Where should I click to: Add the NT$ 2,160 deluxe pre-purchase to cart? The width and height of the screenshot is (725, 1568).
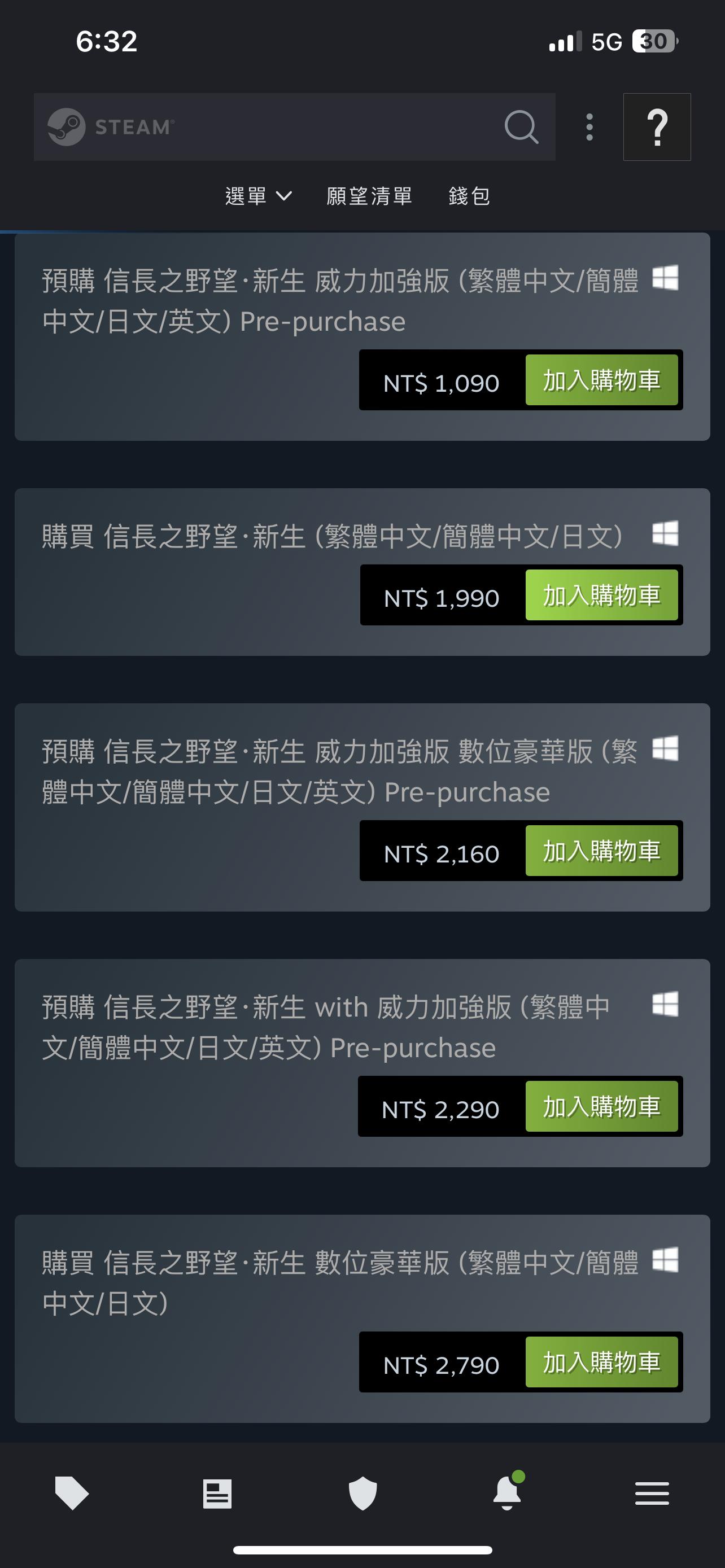pyautogui.click(x=601, y=851)
